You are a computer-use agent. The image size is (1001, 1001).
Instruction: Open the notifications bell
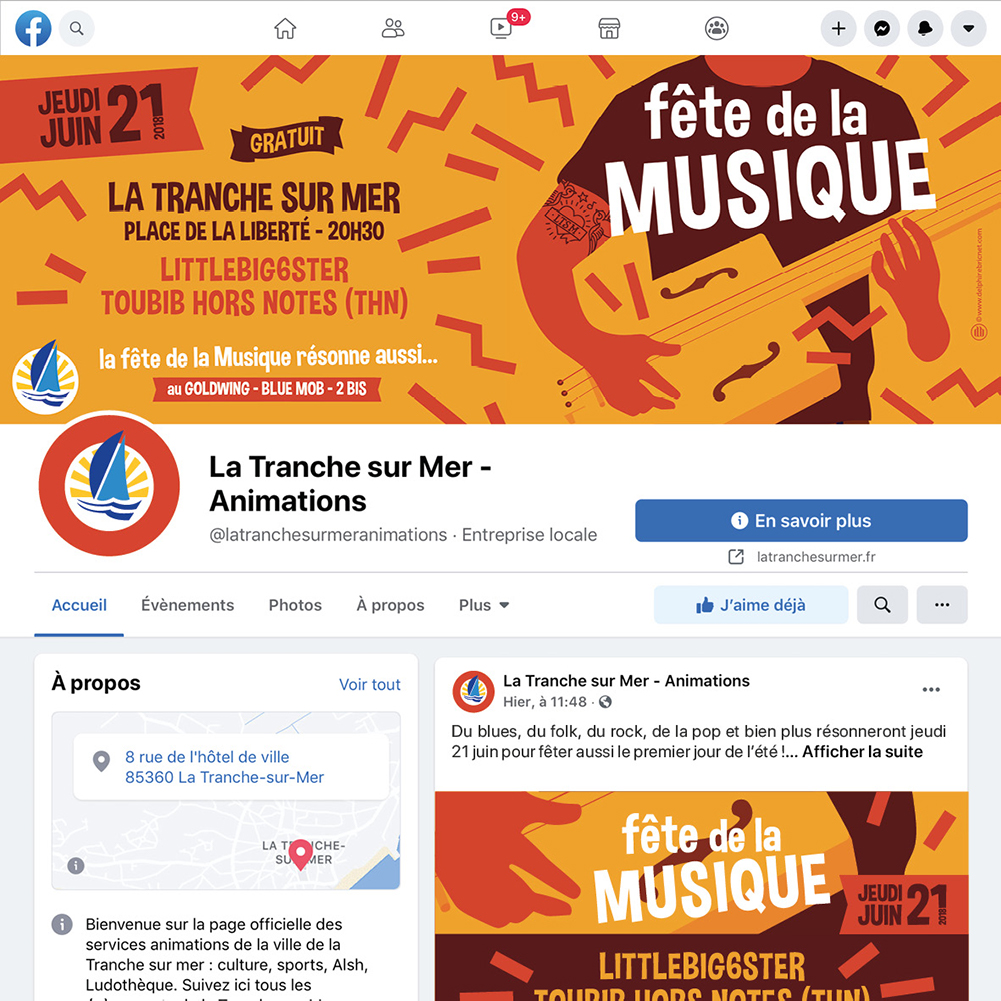(925, 29)
